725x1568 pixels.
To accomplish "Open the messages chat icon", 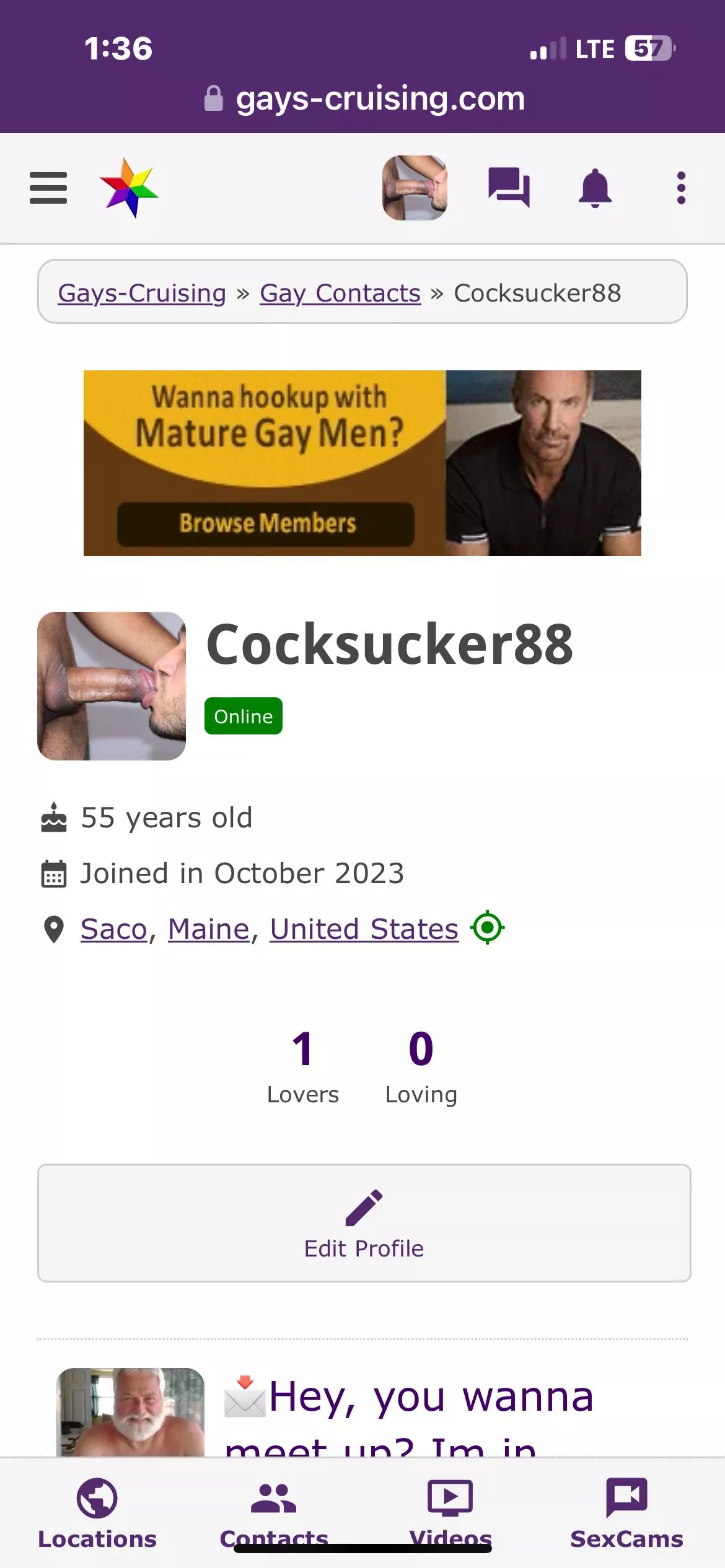I will point(509,188).
